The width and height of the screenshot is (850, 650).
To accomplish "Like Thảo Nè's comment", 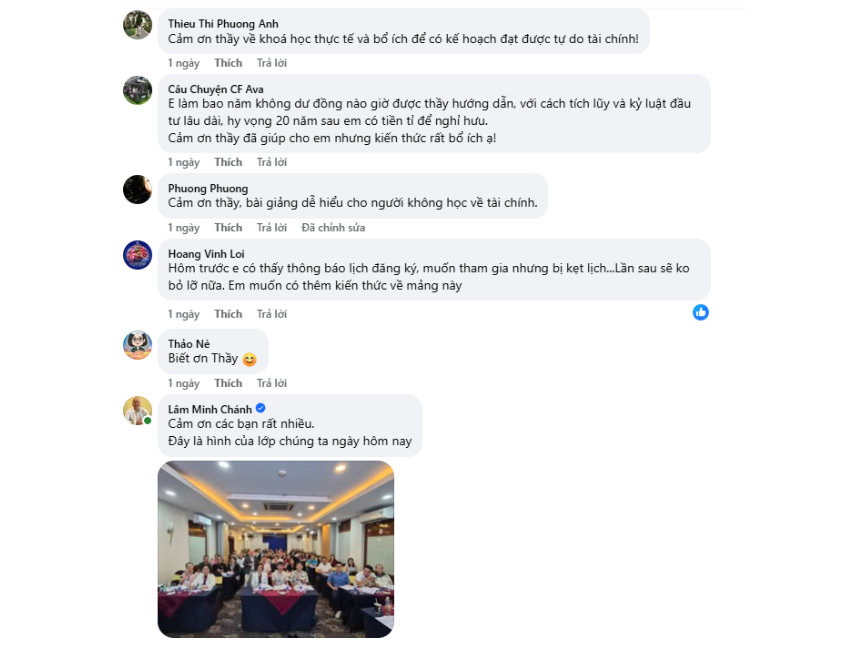I will point(228,383).
